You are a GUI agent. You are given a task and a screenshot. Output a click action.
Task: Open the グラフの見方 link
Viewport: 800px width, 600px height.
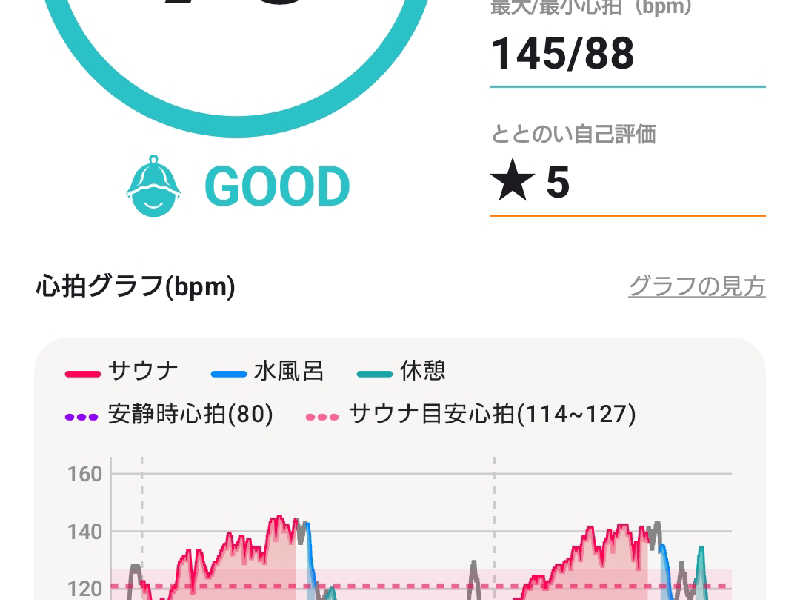pos(696,287)
